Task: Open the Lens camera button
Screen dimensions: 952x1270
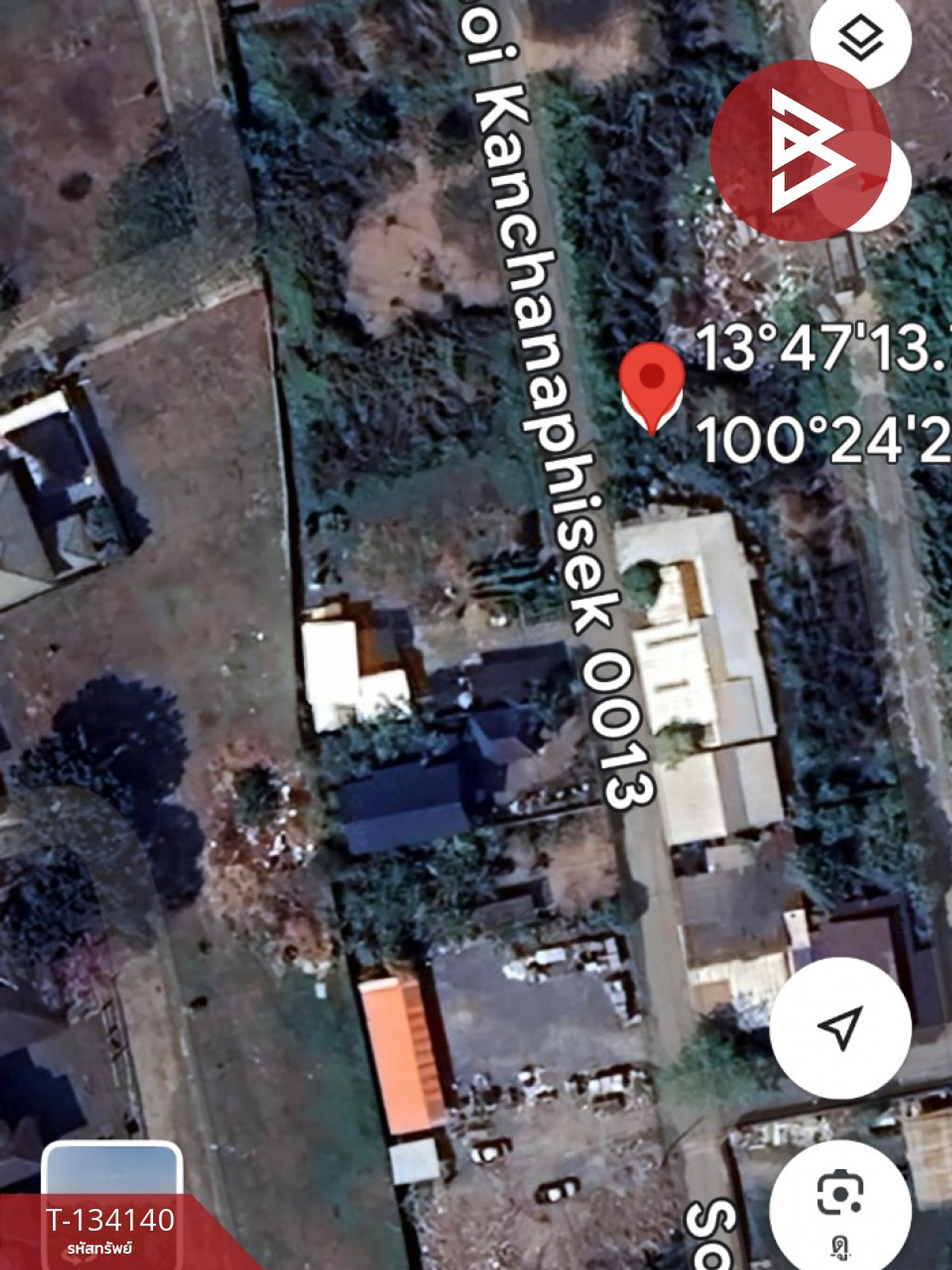Action: pyautogui.click(x=840, y=1193)
